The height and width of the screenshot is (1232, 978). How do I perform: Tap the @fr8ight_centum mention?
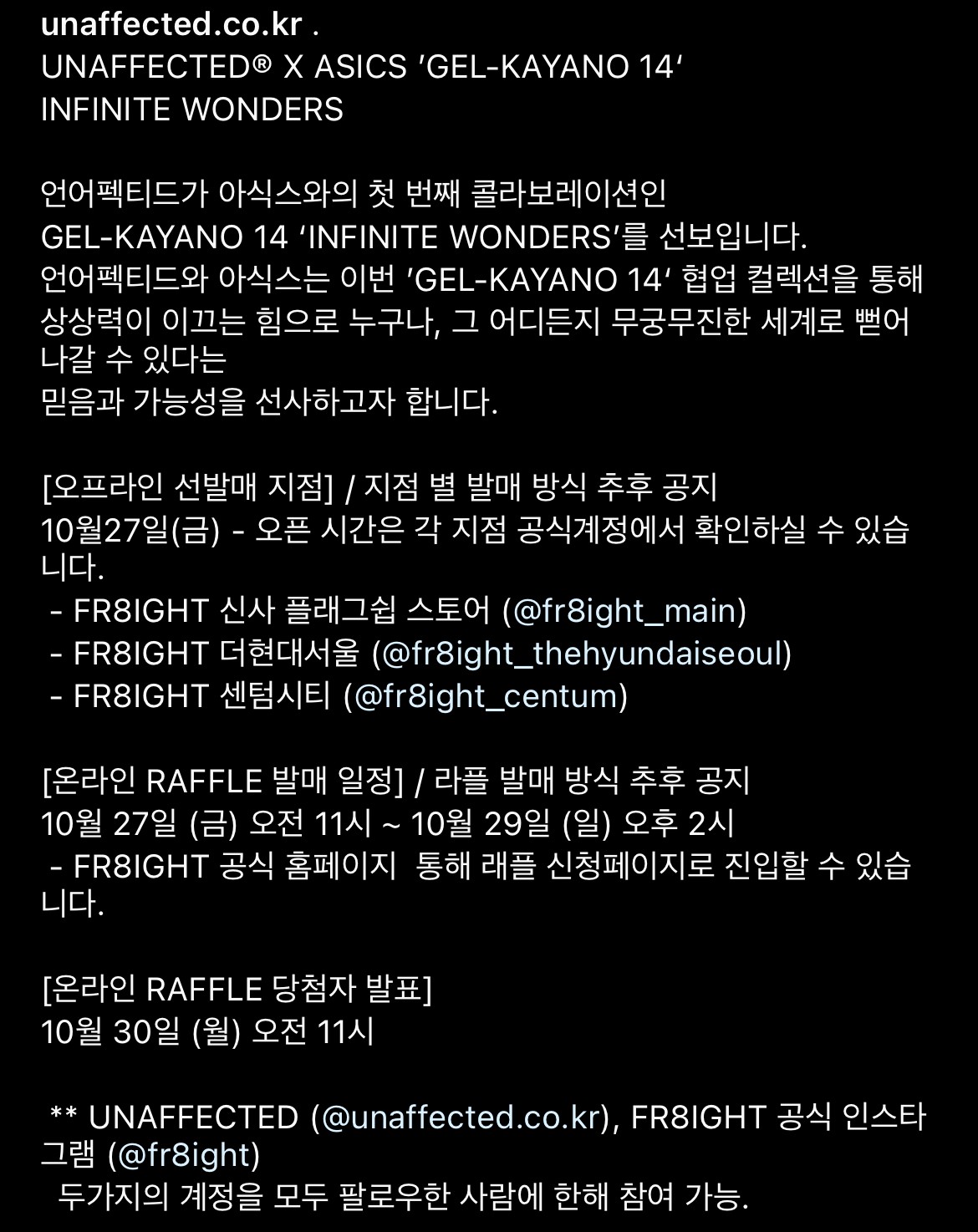[486, 695]
